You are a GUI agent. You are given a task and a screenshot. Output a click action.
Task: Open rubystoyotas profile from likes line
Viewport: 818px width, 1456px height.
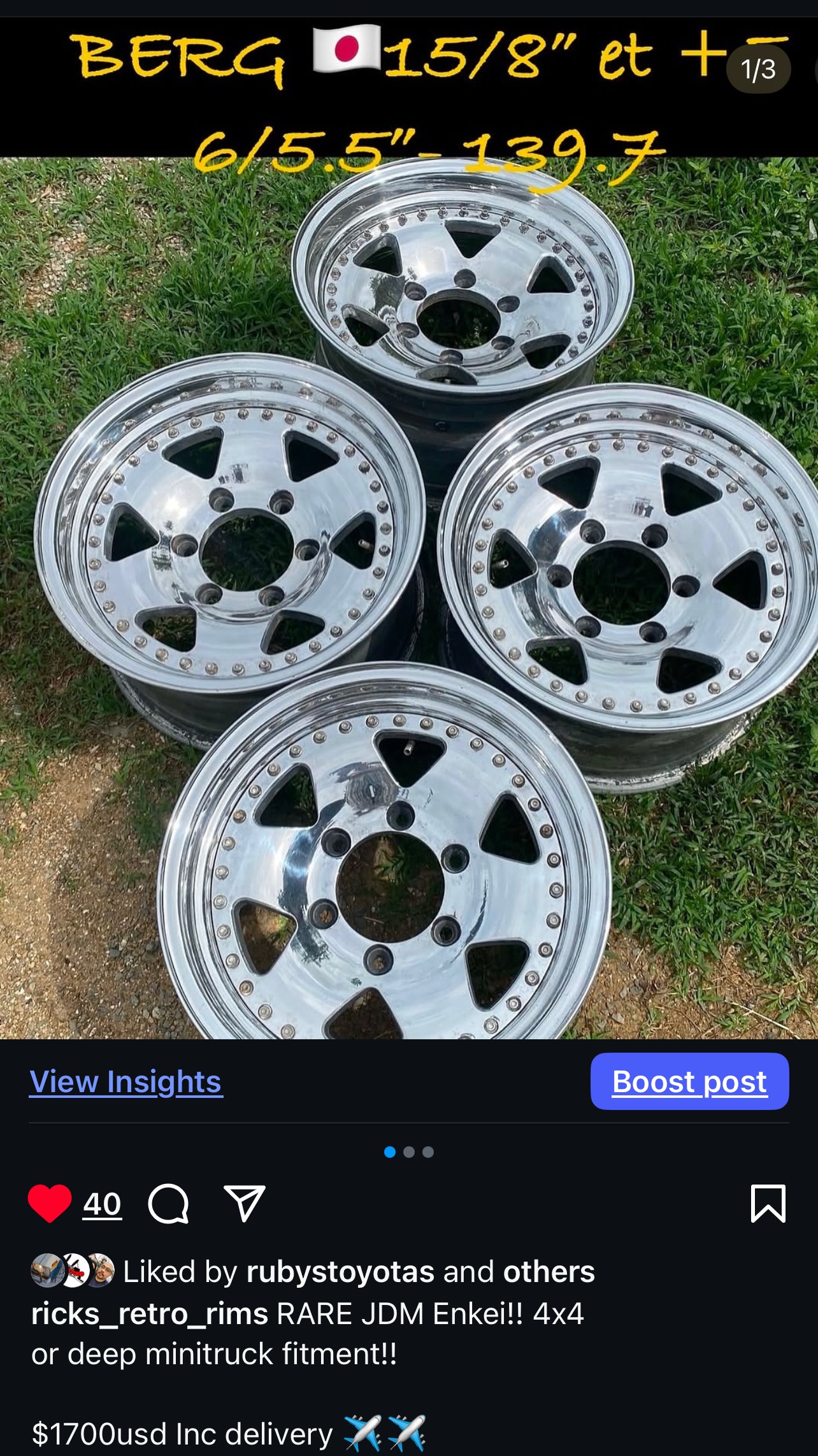pos(340,1271)
